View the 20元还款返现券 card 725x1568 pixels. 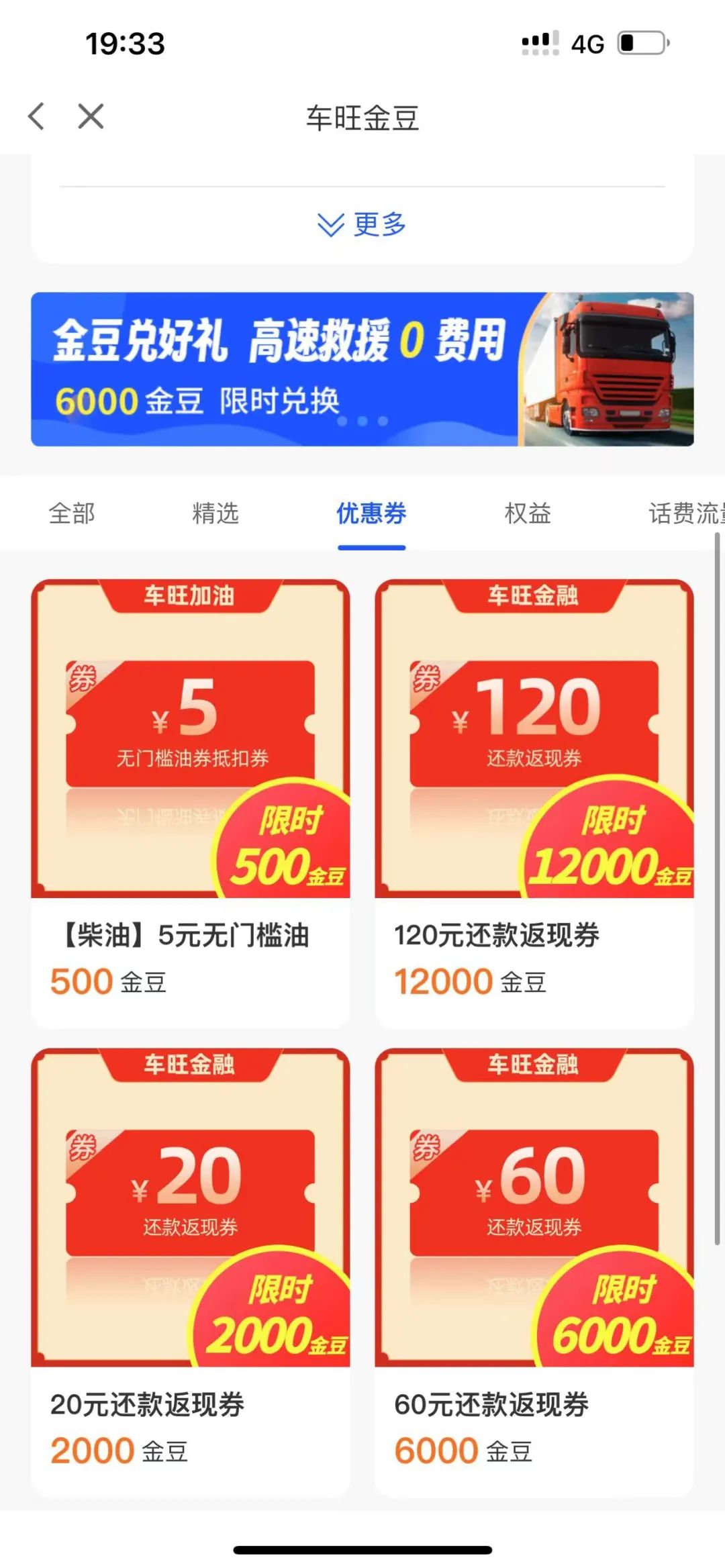coord(190,1272)
